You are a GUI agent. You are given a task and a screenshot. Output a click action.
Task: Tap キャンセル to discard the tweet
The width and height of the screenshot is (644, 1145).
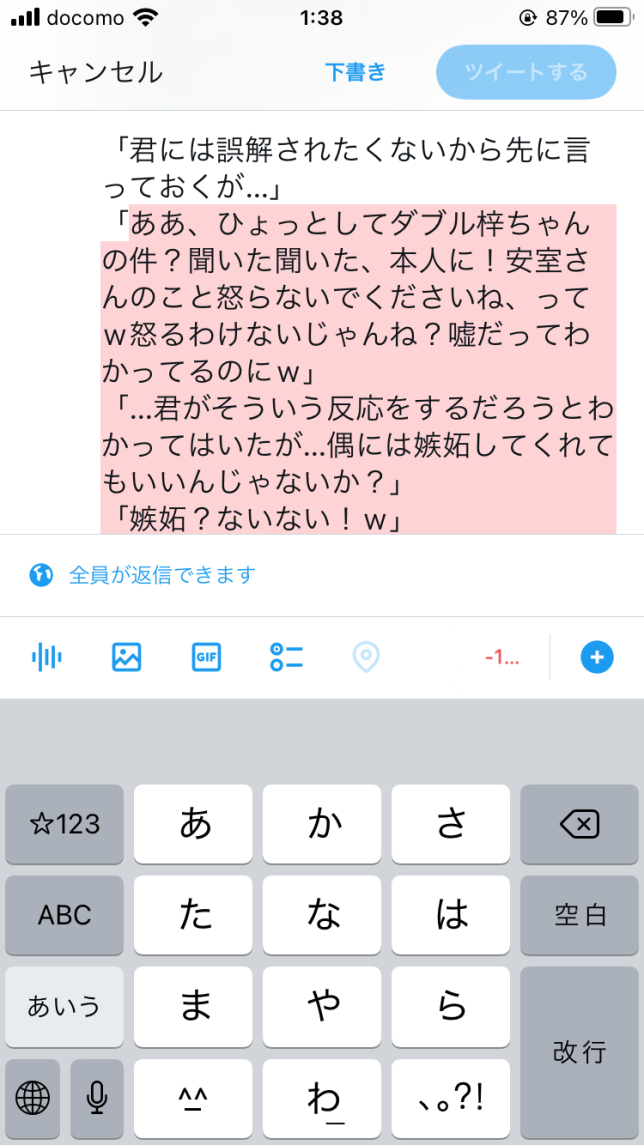(x=95, y=72)
